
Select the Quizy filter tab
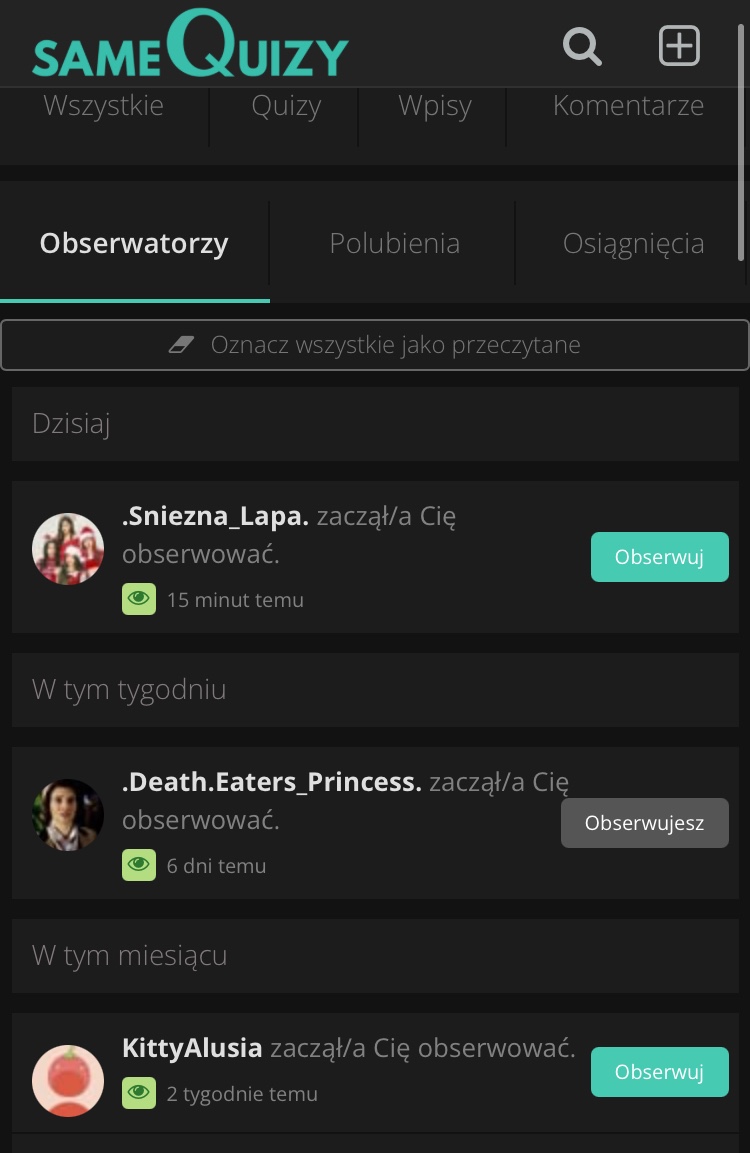pyautogui.click(x=286, y=106)
